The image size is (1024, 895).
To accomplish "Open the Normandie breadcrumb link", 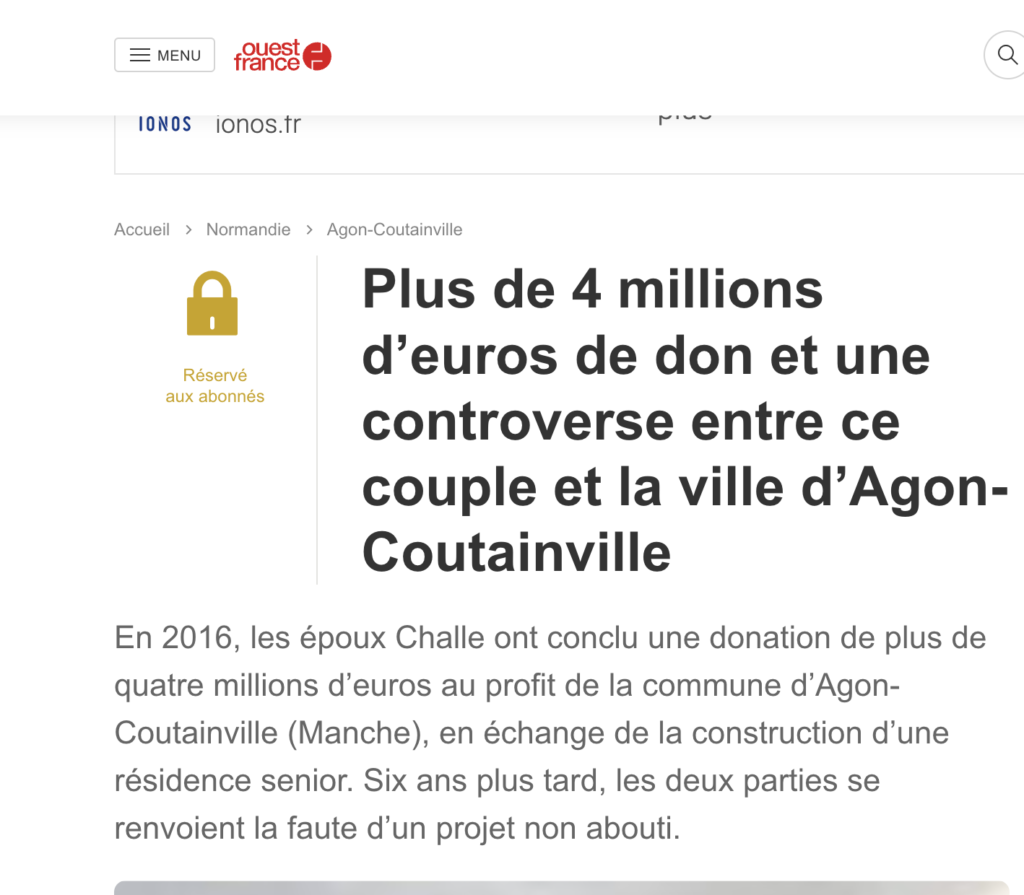I will (x=248, y=229).
